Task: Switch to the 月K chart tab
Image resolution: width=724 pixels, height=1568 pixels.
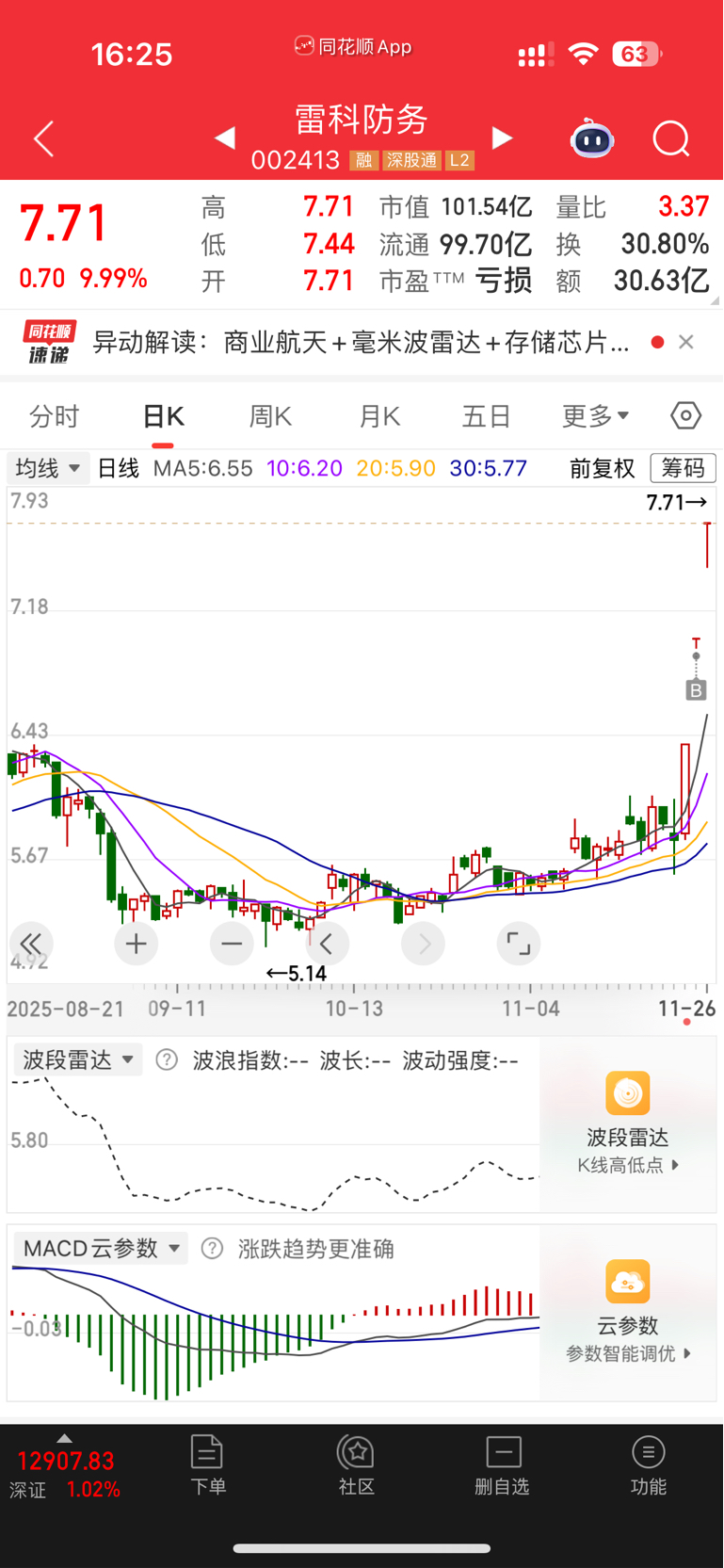Action: [379, 416]
